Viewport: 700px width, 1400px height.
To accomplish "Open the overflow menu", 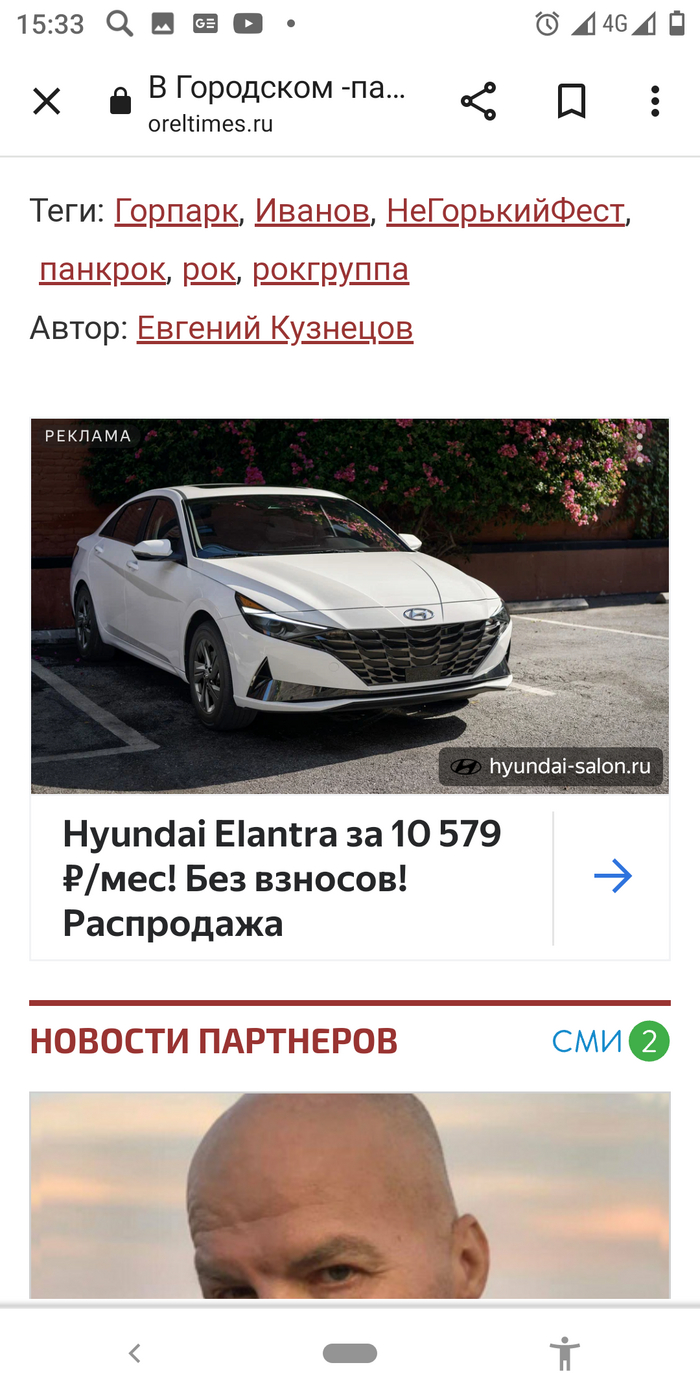I will (x=655, y=102).
